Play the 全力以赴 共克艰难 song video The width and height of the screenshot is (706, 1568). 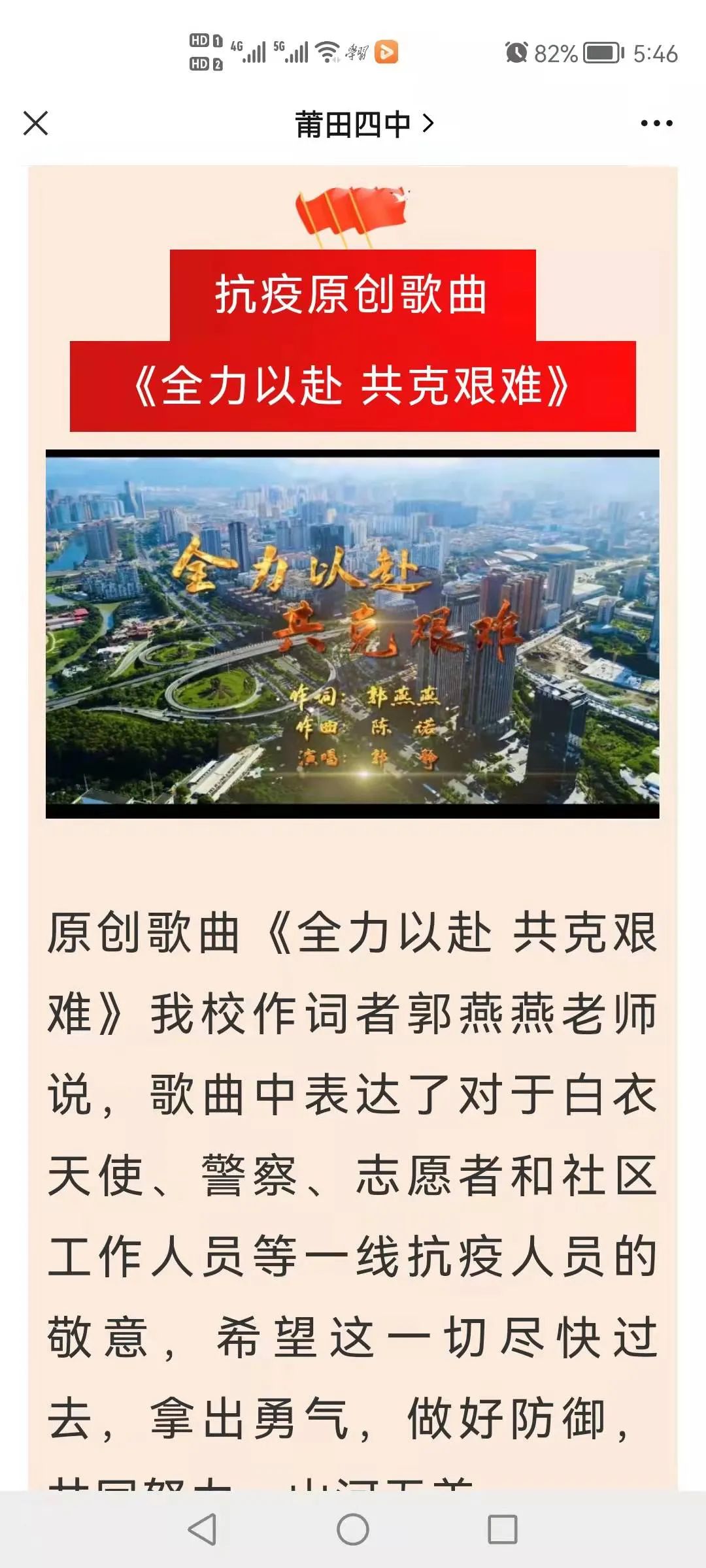click(x=352, y=633)
